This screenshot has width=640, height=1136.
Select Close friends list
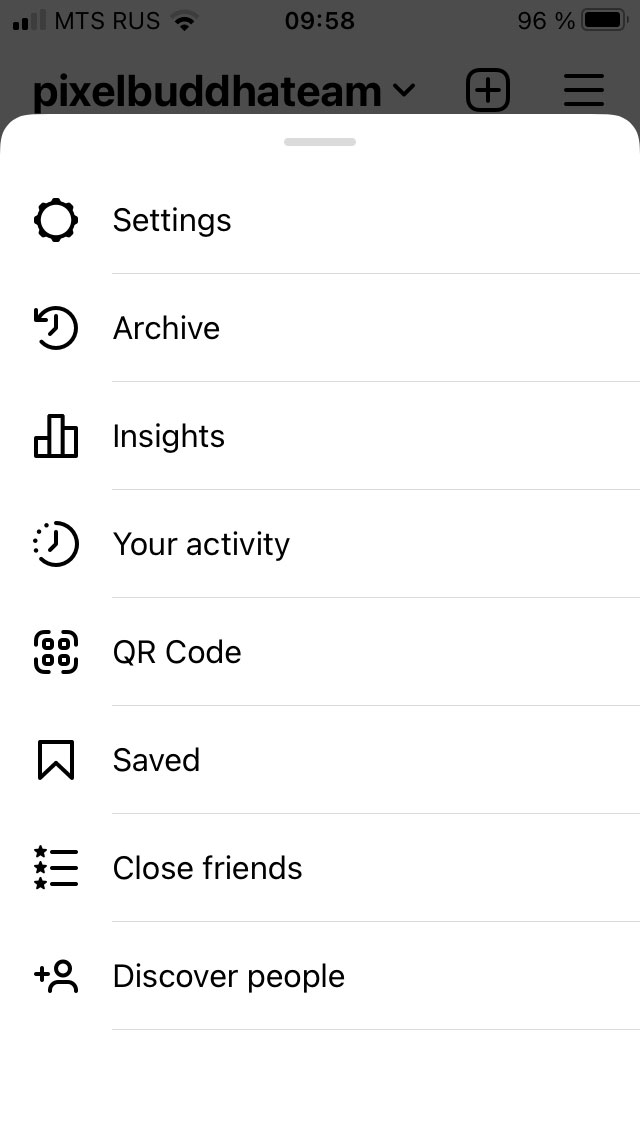[320, 868]
